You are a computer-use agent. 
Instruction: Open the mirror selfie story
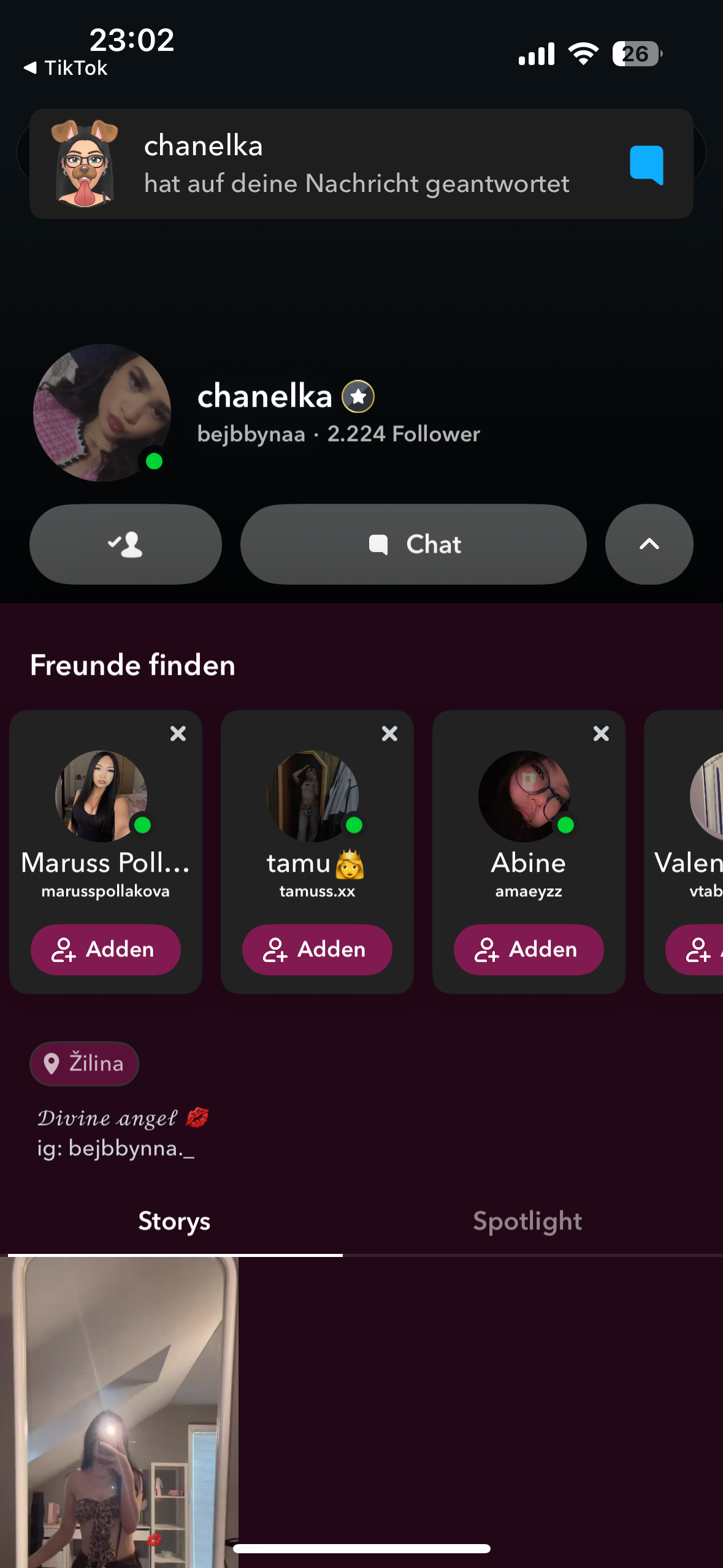point(119,1411)
